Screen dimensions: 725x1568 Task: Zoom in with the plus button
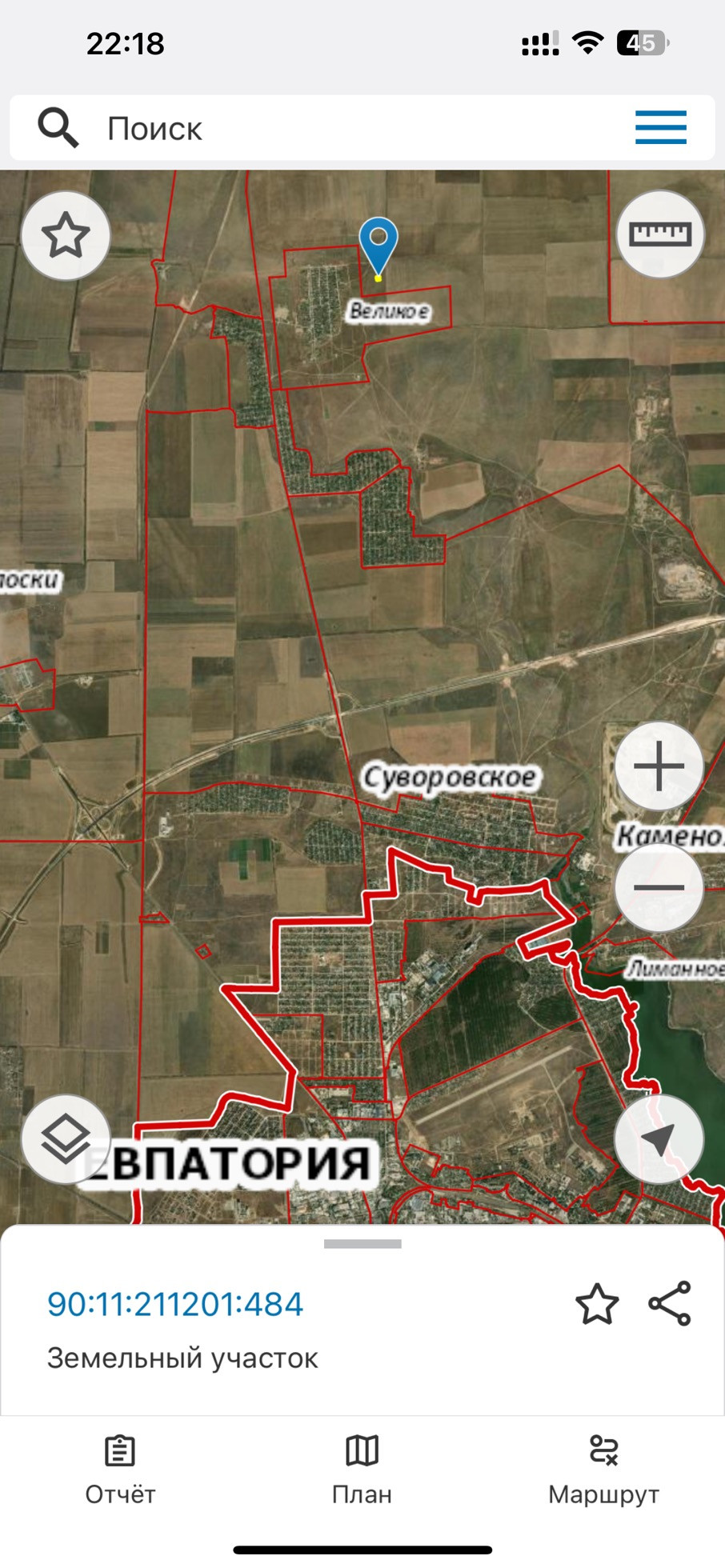click(x=659, y=766)
